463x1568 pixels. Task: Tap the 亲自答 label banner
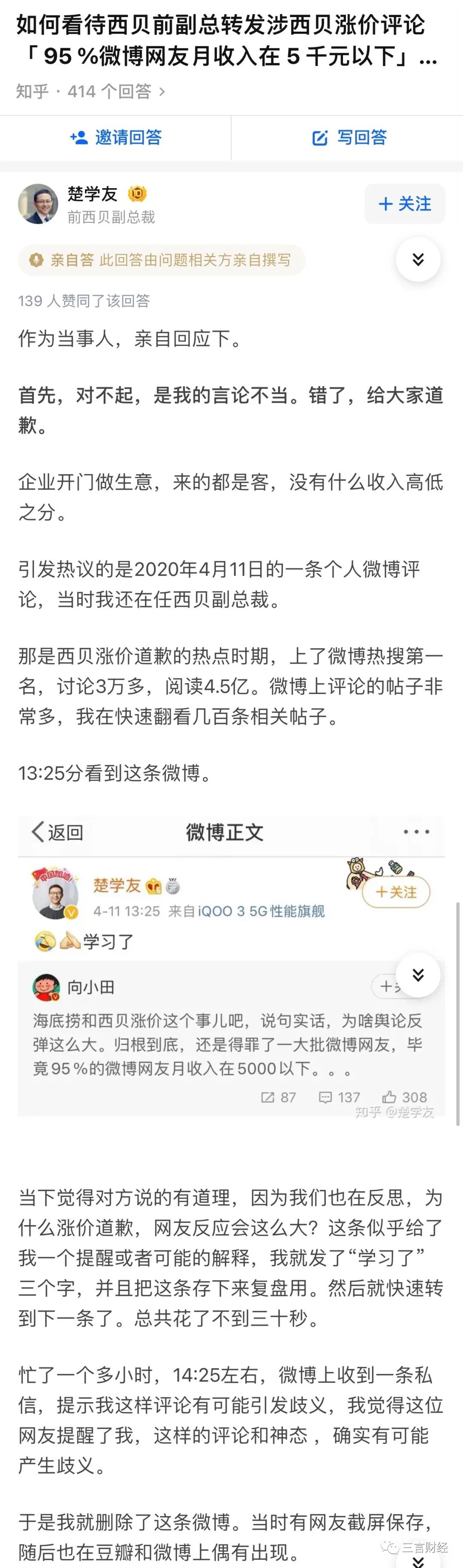(161, 261)
